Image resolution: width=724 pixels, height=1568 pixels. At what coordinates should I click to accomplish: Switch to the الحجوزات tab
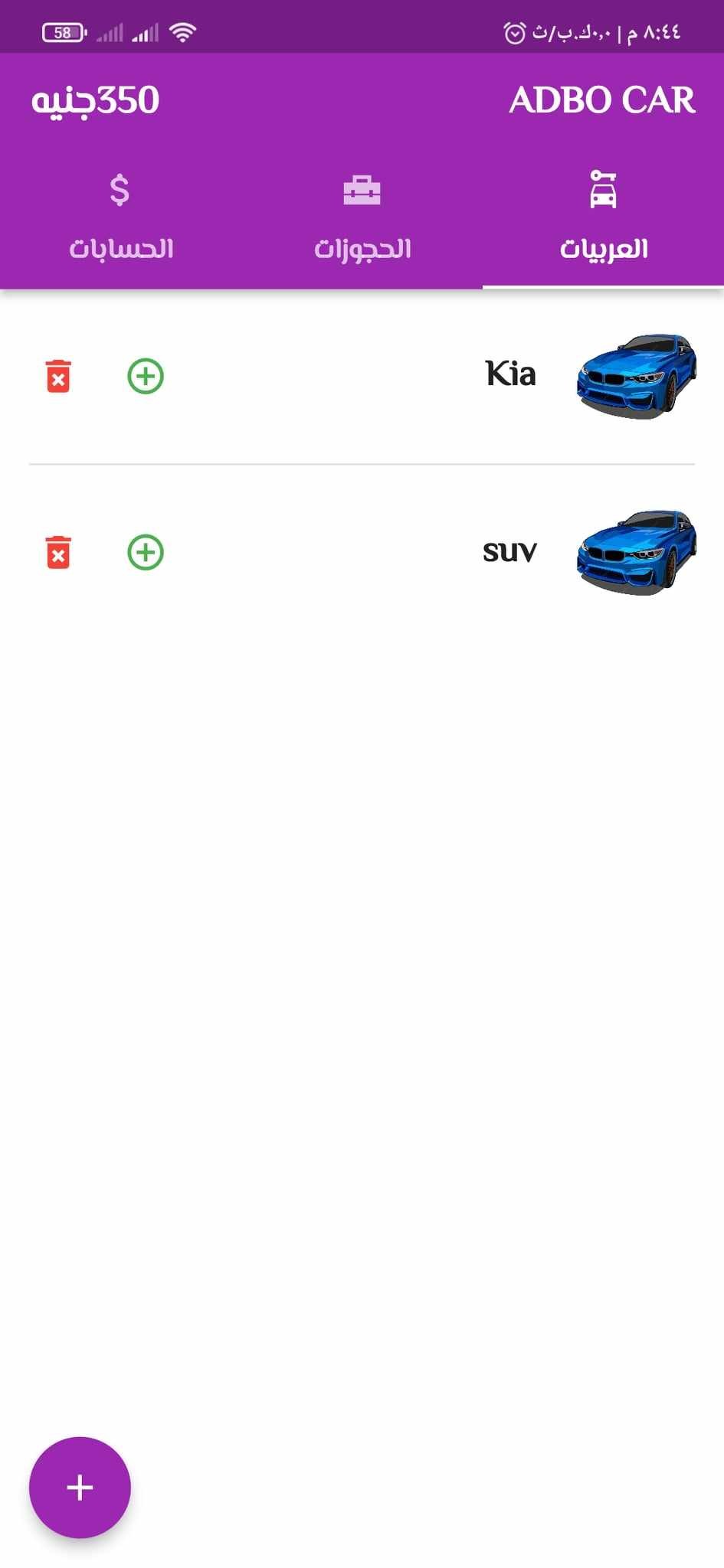click(x=362, y=218)
